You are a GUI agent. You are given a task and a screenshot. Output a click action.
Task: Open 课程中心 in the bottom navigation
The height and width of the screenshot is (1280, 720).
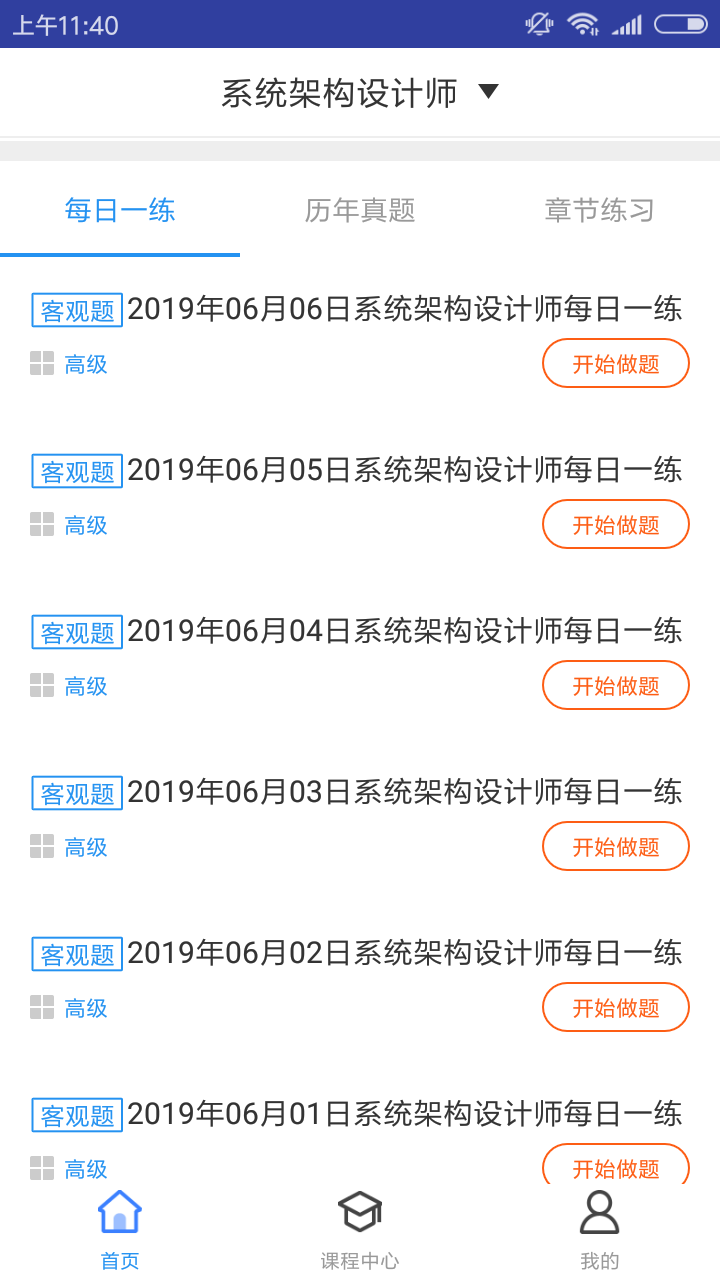[x=360, y=1230]
